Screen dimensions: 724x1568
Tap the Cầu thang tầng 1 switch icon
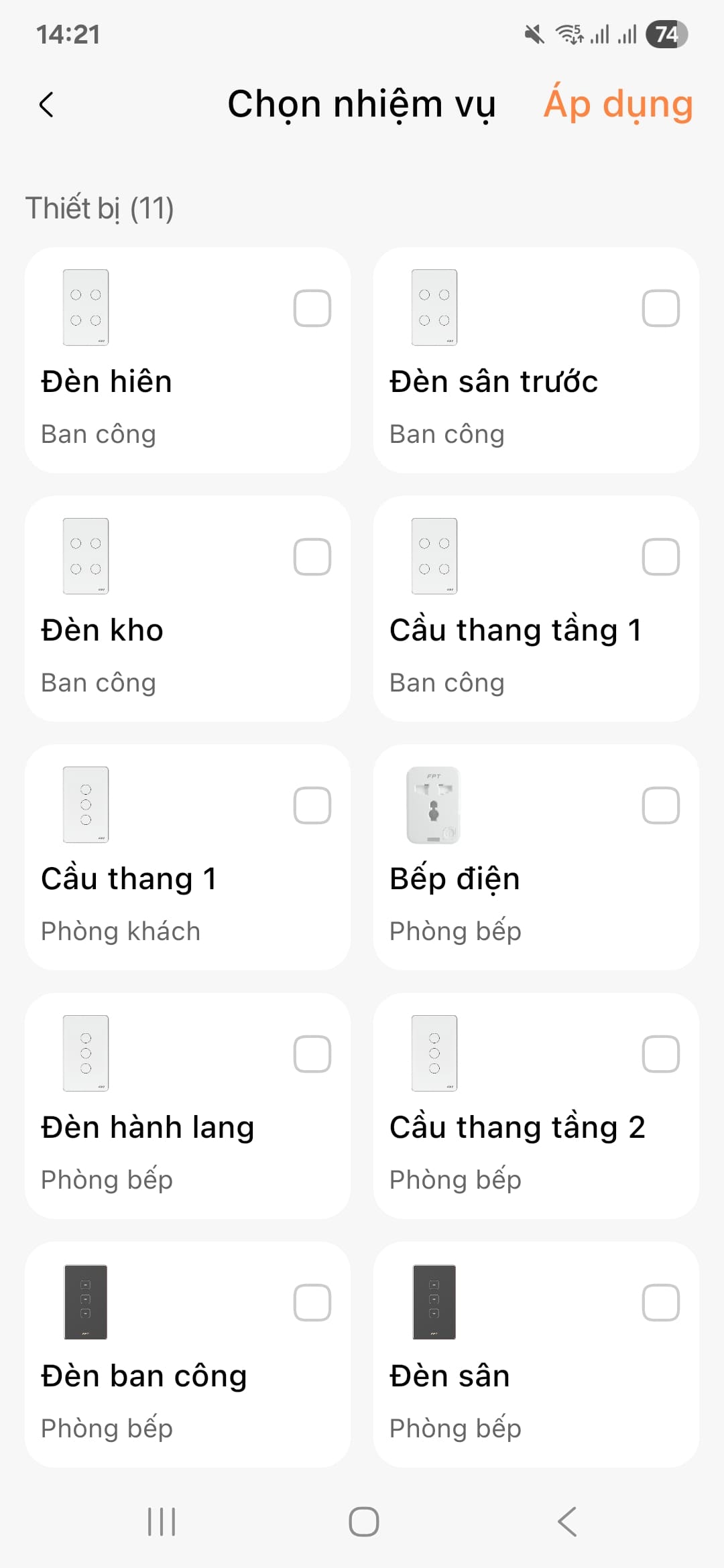(434, 555)
